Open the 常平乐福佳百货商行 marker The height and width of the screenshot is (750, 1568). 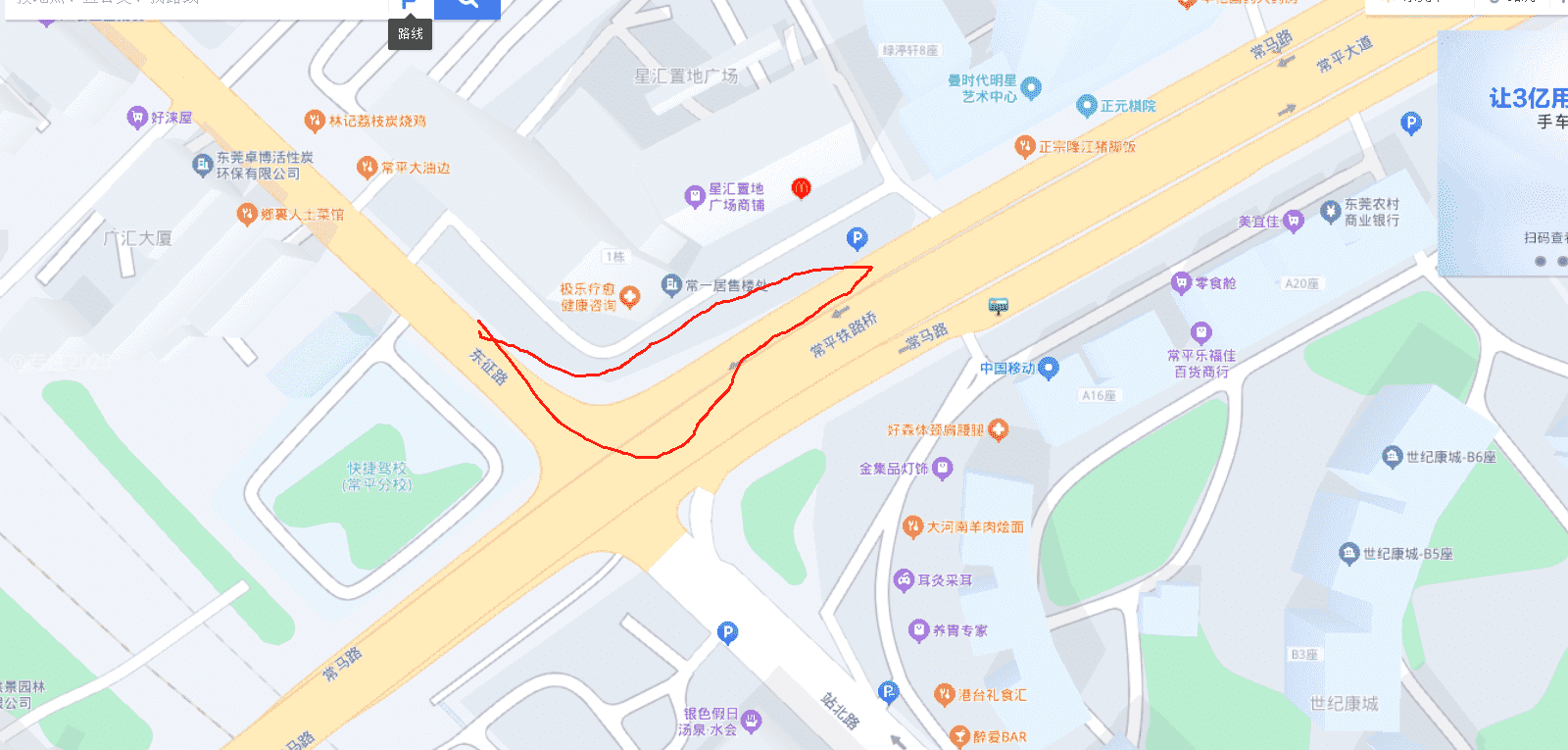coord(1200,332)
